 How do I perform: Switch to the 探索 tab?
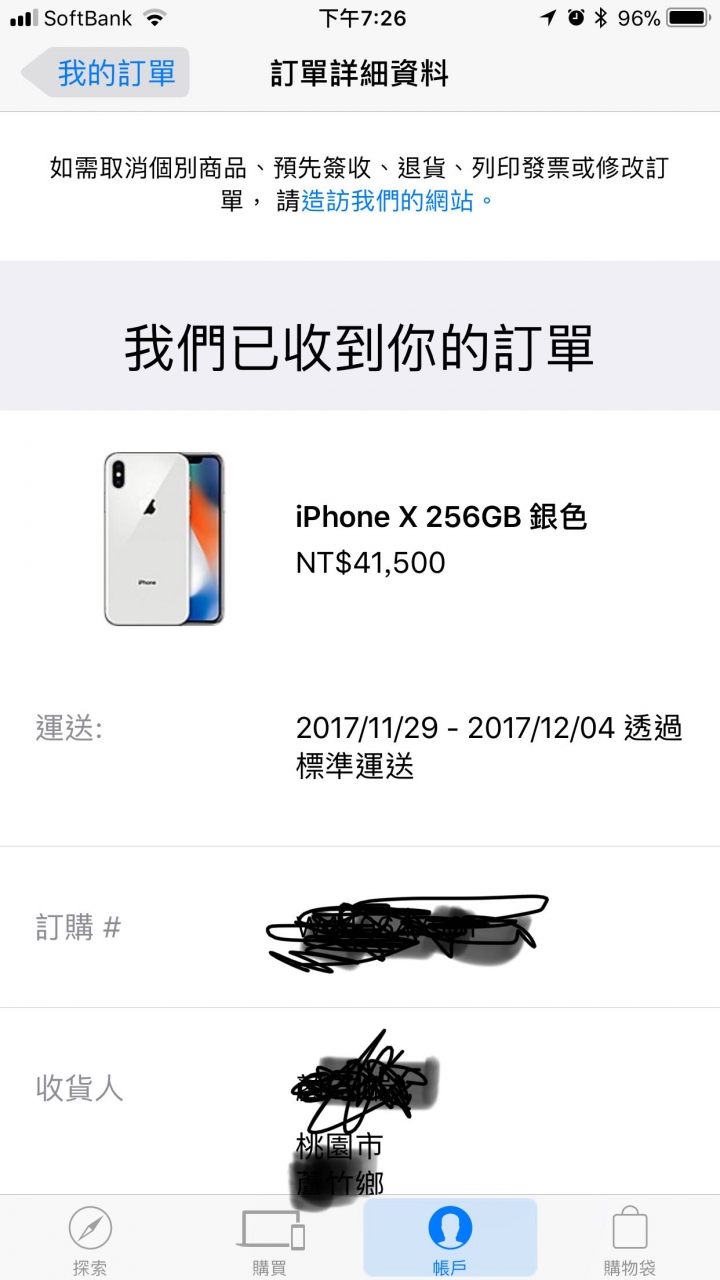coord(90,1238)
